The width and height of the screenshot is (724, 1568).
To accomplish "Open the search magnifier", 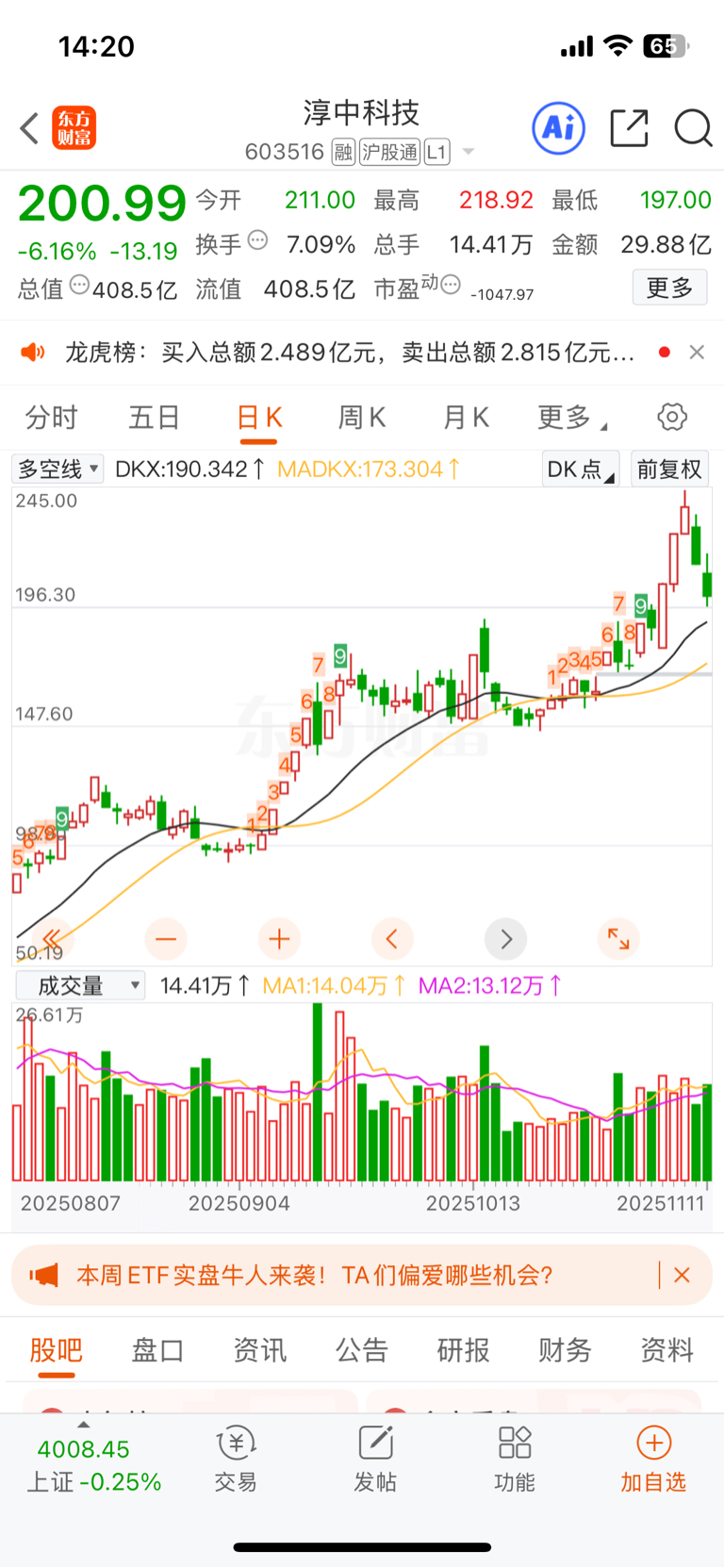I will coord(693,128).
